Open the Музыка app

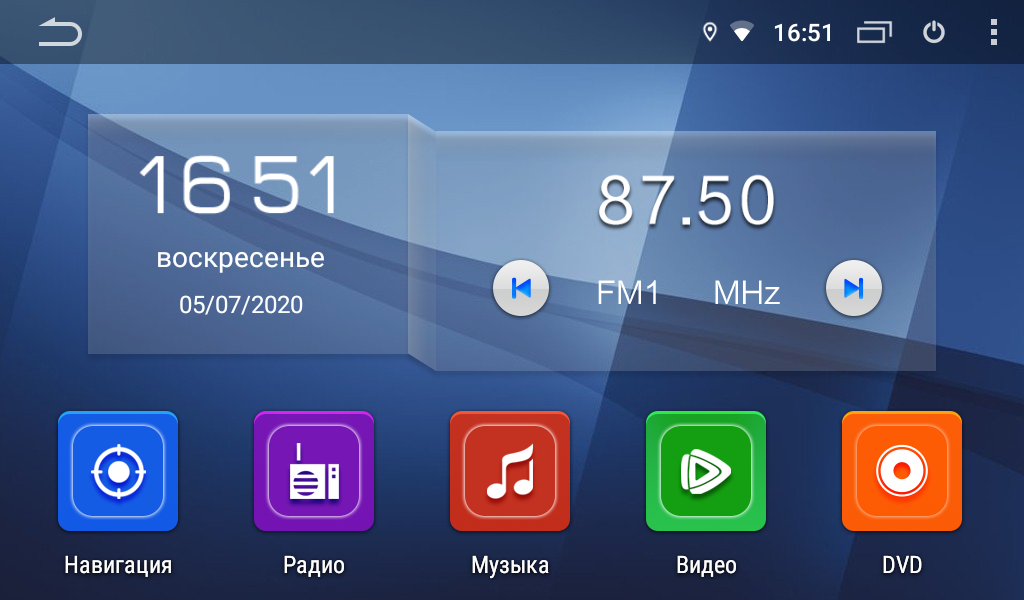tap(510, 471)
